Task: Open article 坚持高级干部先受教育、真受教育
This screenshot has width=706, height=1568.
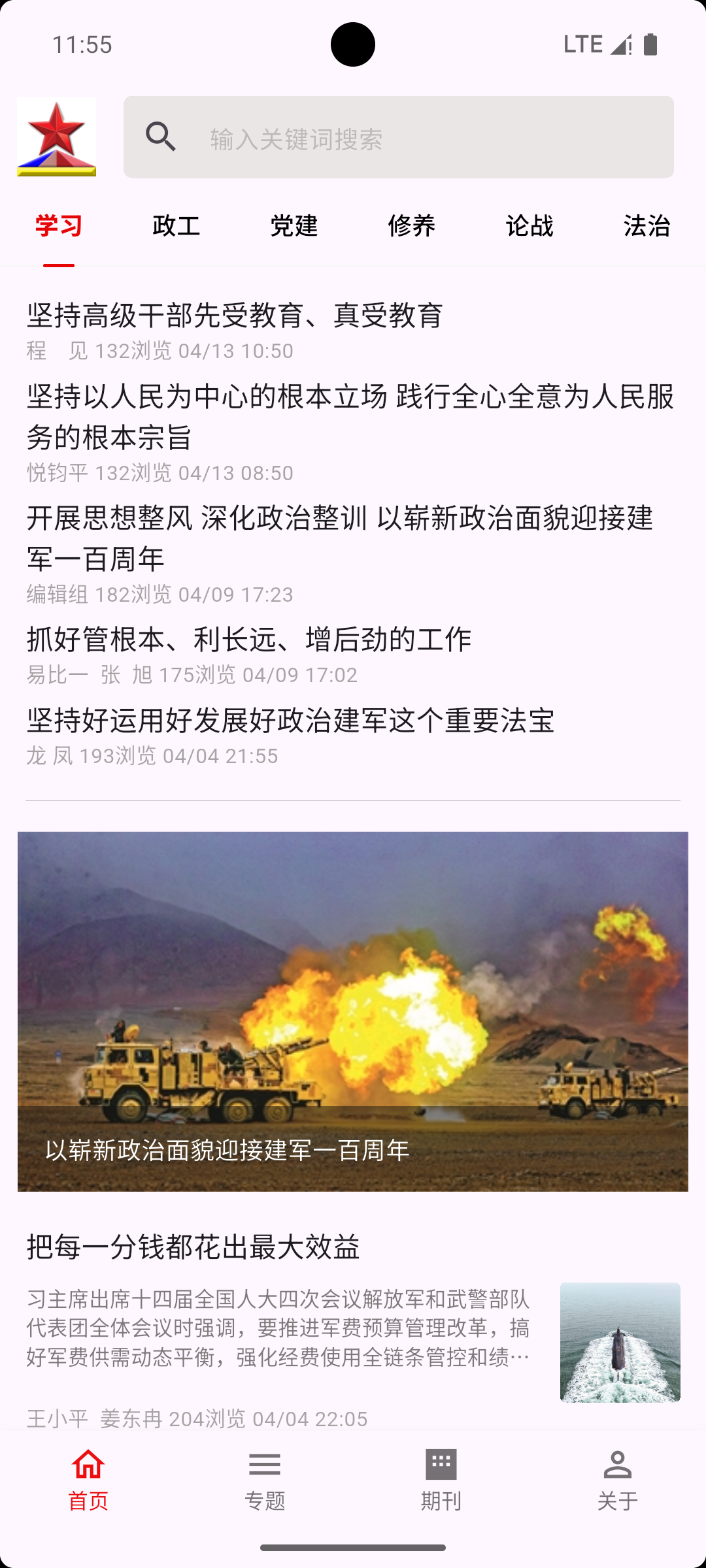Action: pyautogui.click(x=235, y=316)
